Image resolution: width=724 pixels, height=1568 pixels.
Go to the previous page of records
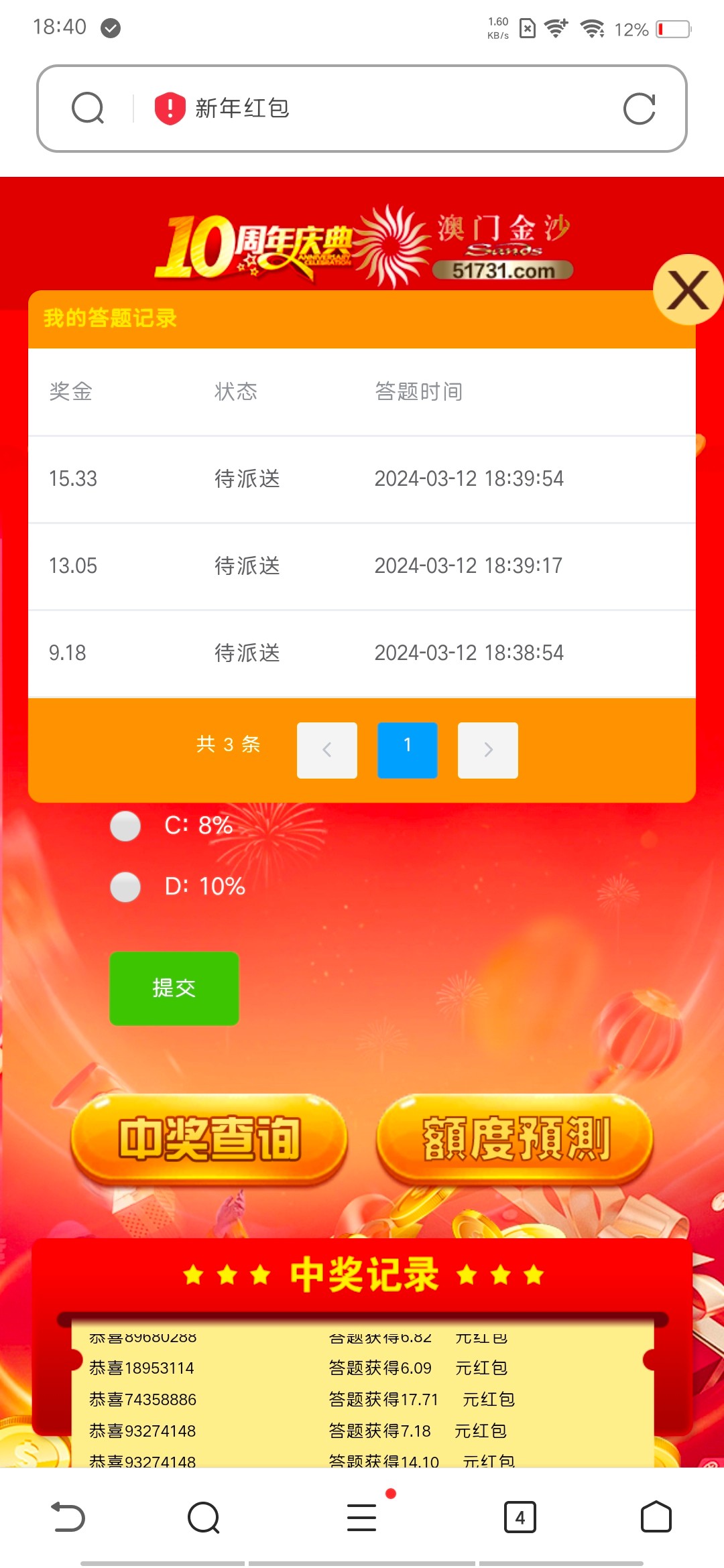point(327,750)
